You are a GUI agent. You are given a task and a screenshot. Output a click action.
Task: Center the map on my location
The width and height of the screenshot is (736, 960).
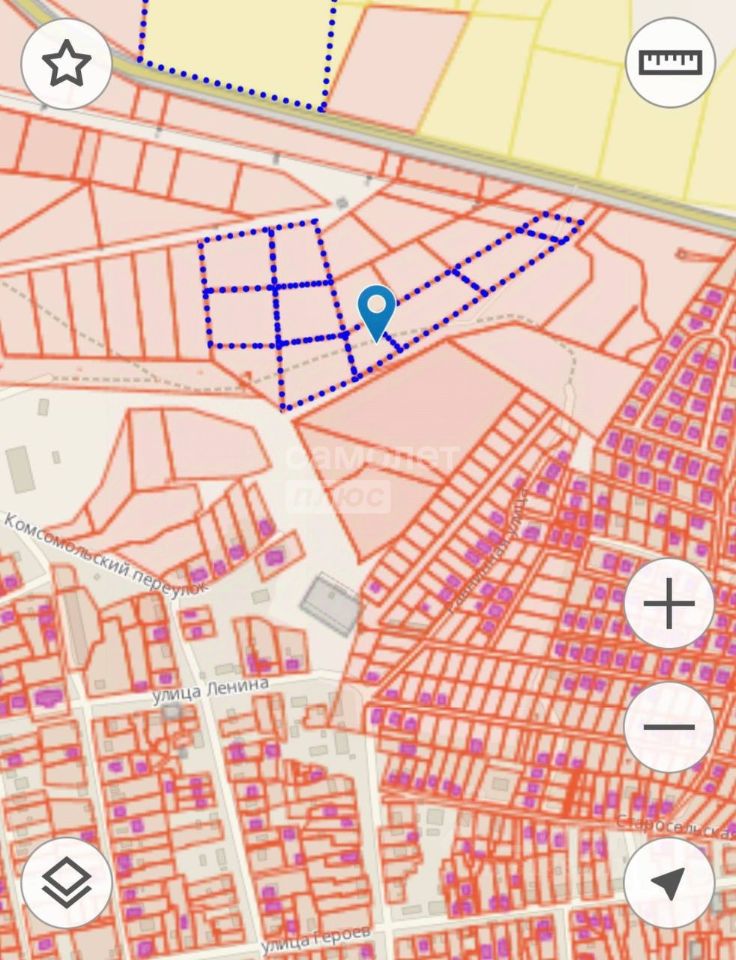click(x=669, y=883)
